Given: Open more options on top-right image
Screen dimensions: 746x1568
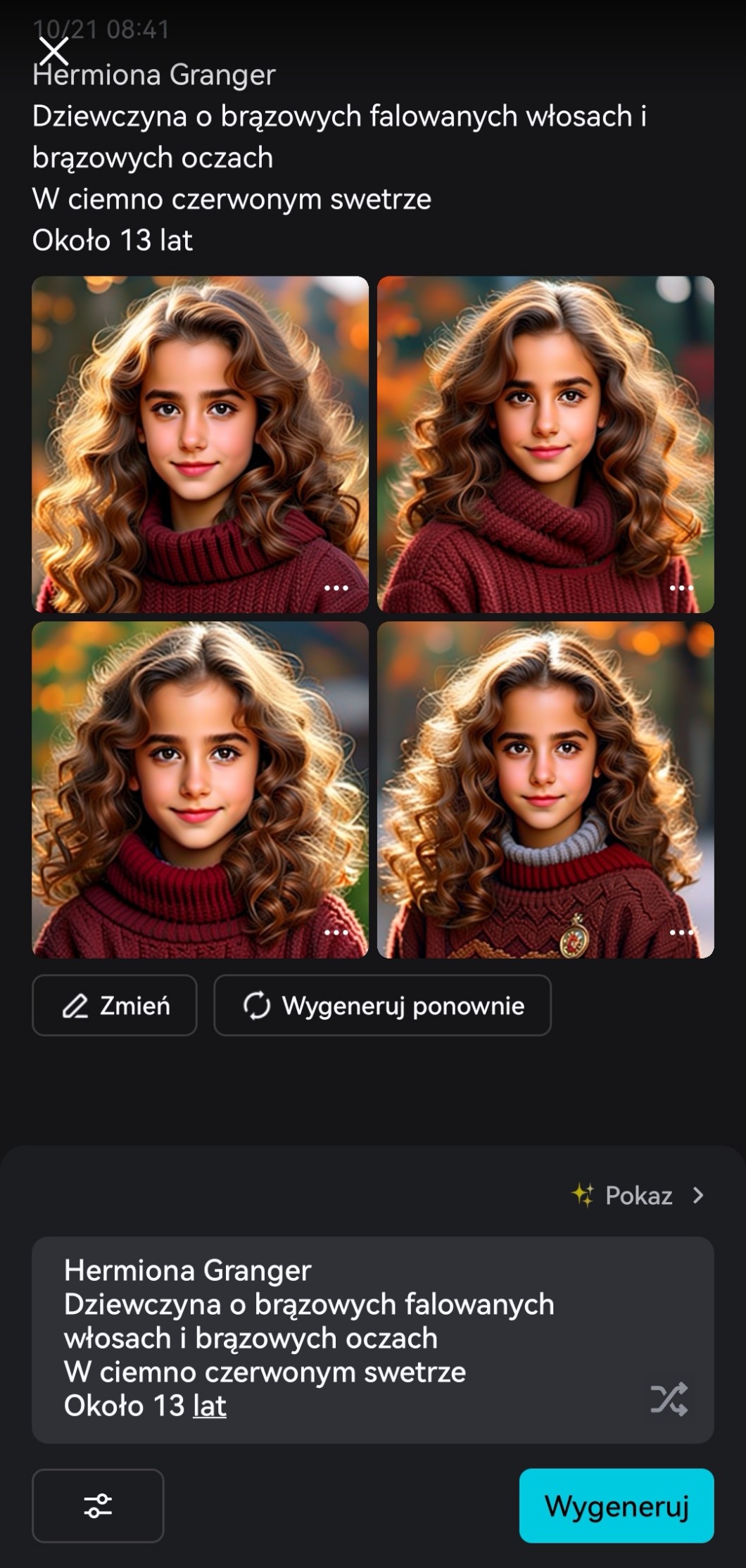Looking at the screenshot, I should point(681,588).
